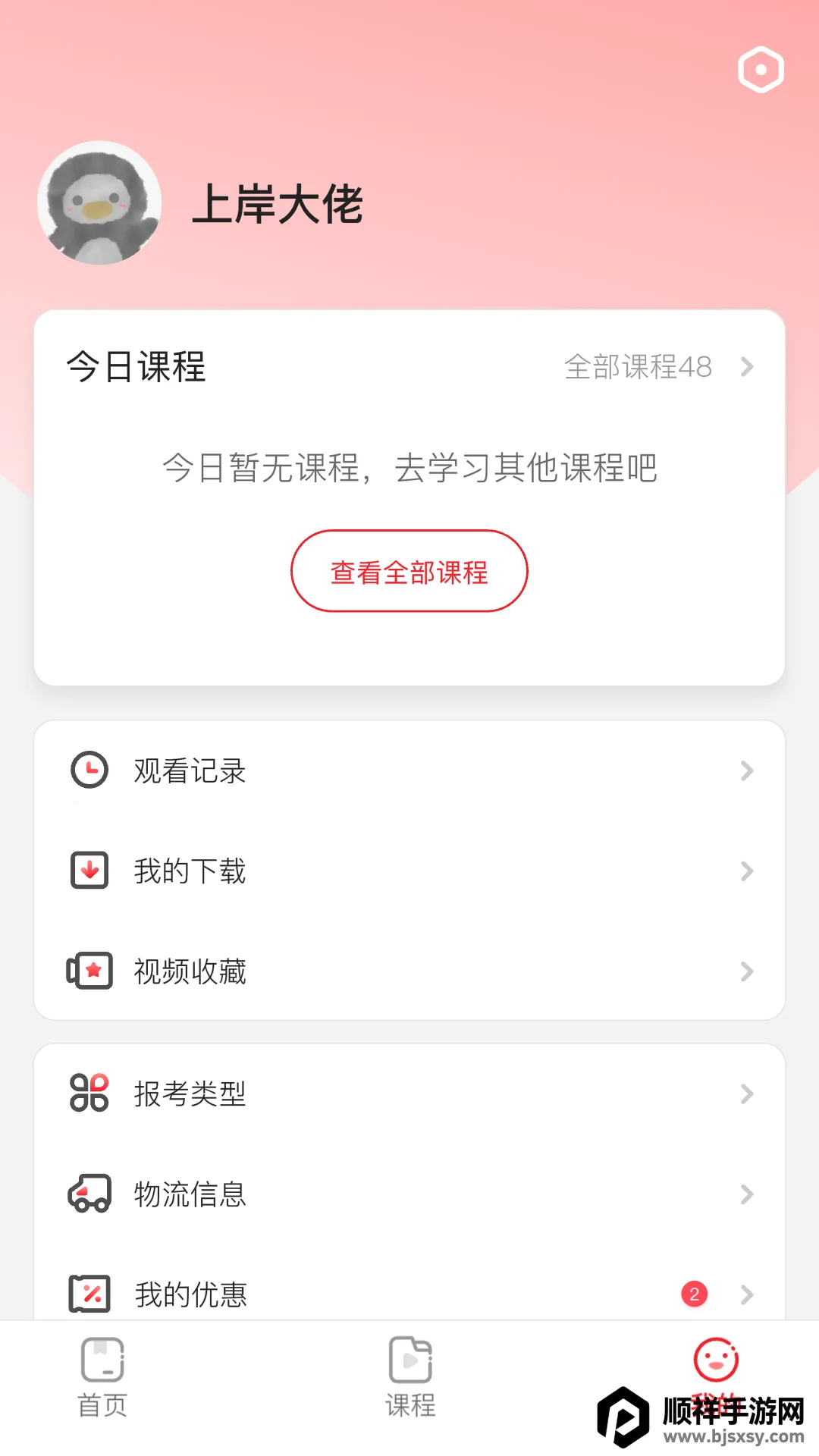819x1456 pixels.
Task: Switch to the 首页 tab
Action: (102, 1377)
